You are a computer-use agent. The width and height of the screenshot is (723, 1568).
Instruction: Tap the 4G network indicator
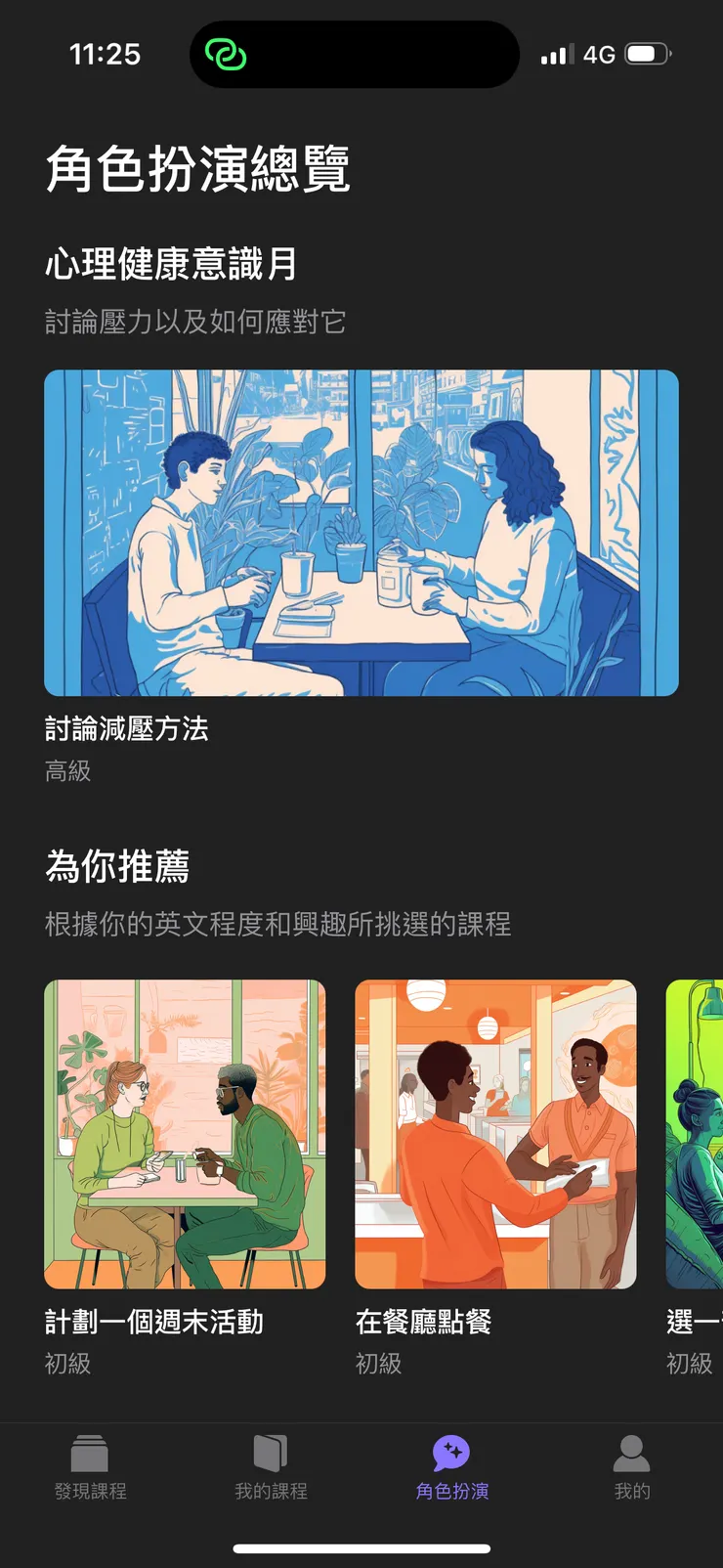597,55
